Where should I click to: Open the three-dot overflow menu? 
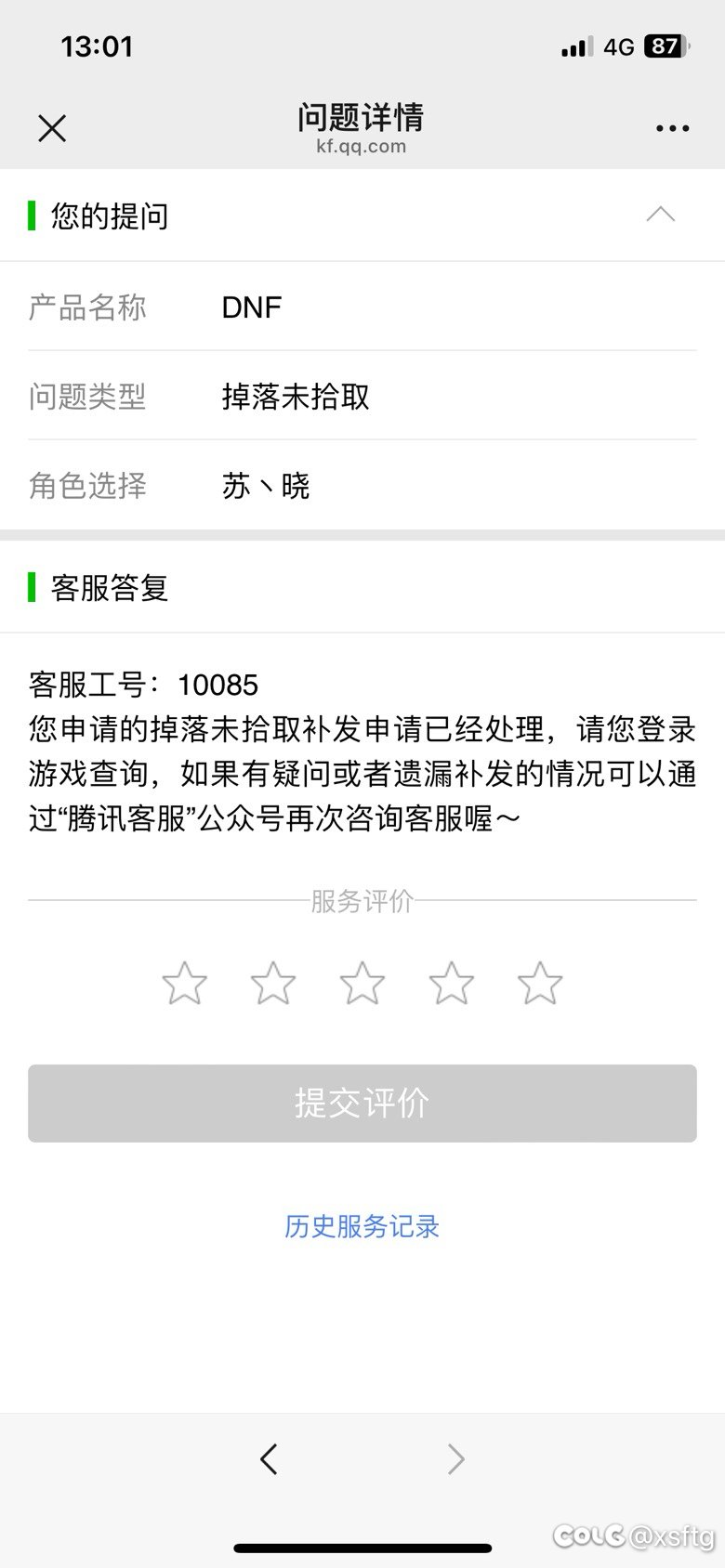(672, 128)
